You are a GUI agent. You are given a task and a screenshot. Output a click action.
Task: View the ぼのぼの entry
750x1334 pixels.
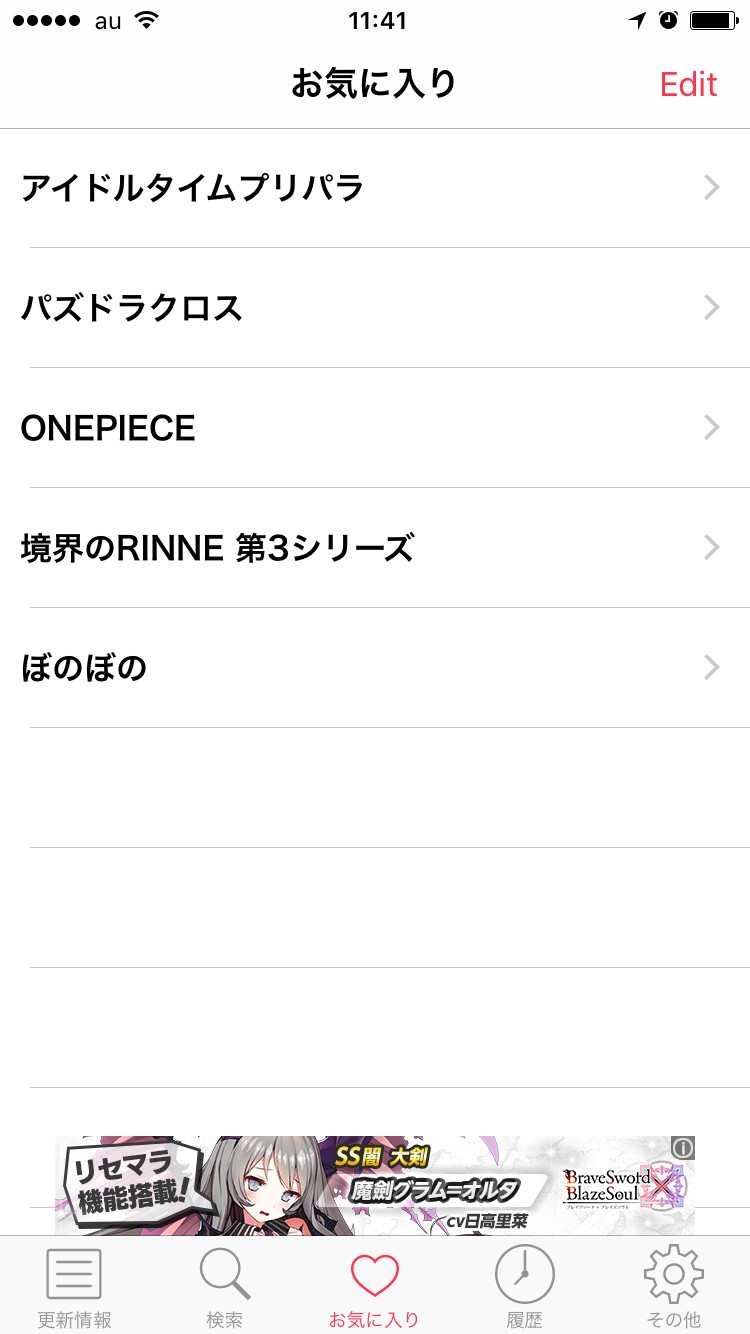point(375,668)
